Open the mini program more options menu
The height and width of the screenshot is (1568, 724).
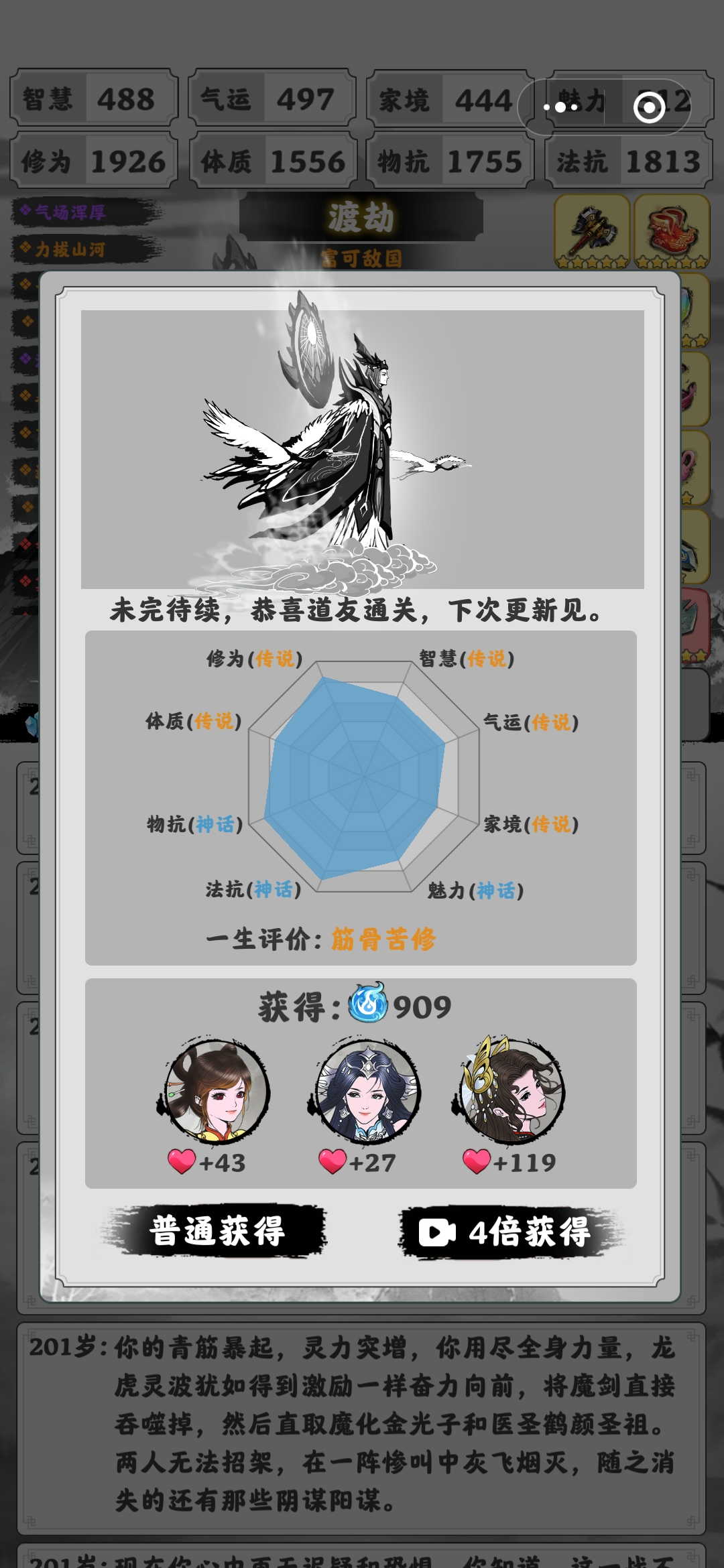coord(560,107)
